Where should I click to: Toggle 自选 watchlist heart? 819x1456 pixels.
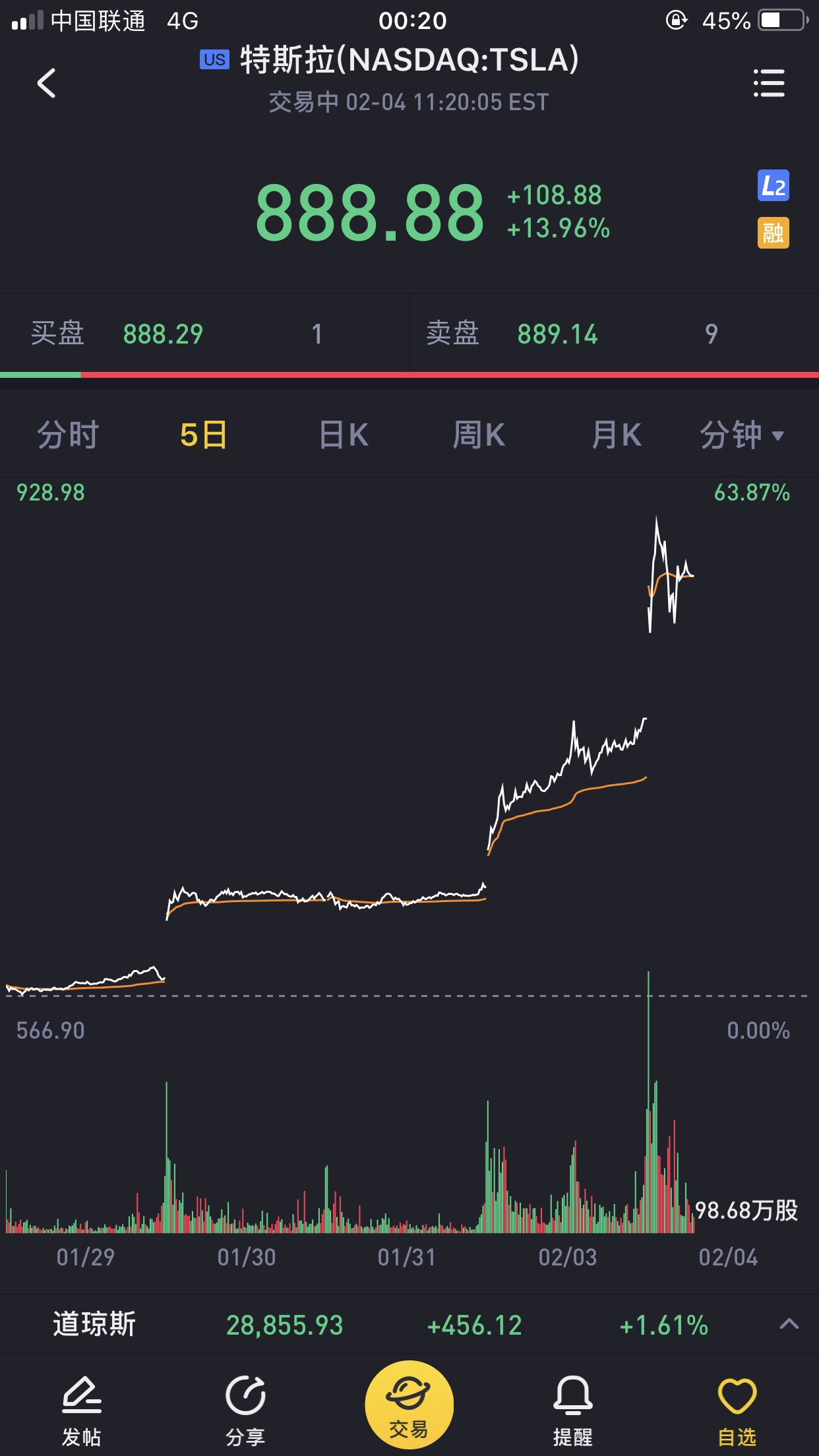click(x=737, y=1411)
